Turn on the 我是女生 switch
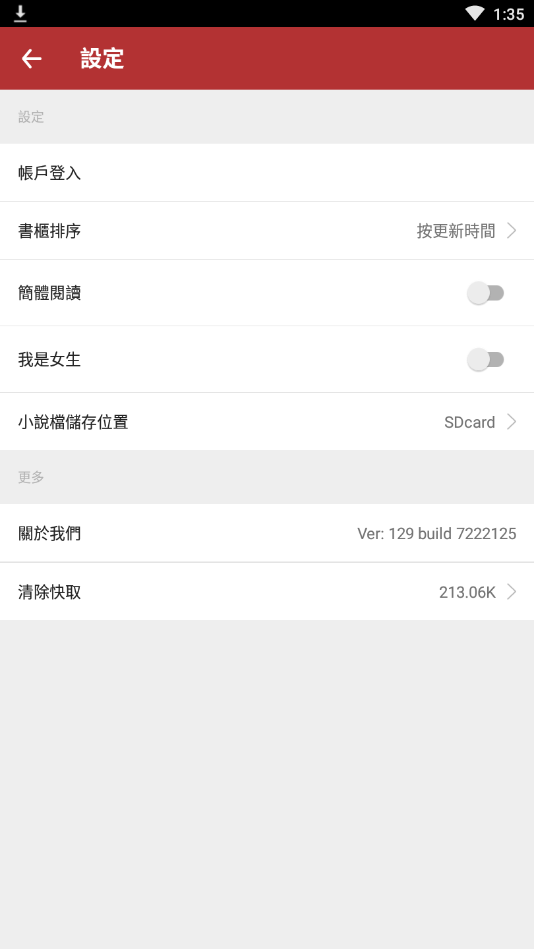 [x=486, y=360]
